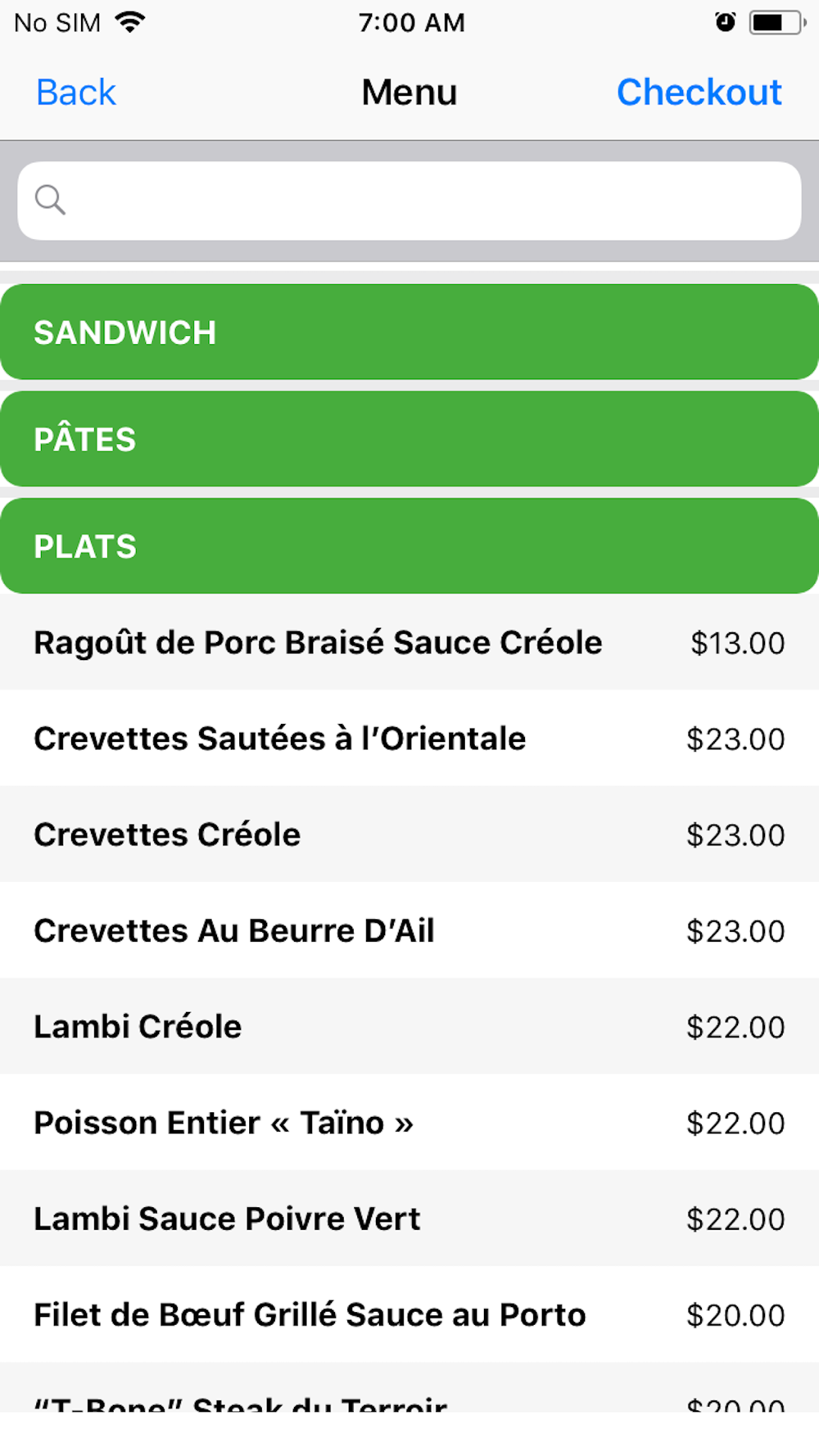This screenshot has width=819, height=1456.
Task: Choose Lambi Sauce Poivre Vert
Action: (409, 1219)
